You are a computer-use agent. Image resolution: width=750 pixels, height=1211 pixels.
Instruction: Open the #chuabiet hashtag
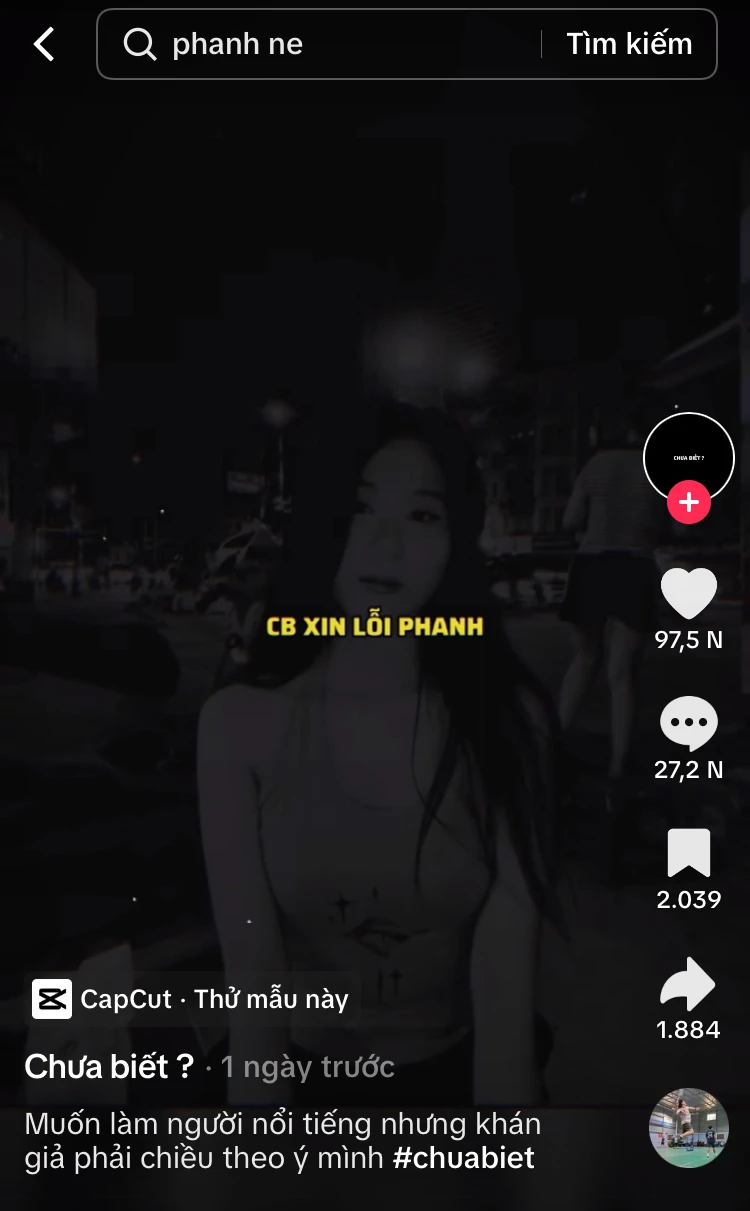(463, 1158)
